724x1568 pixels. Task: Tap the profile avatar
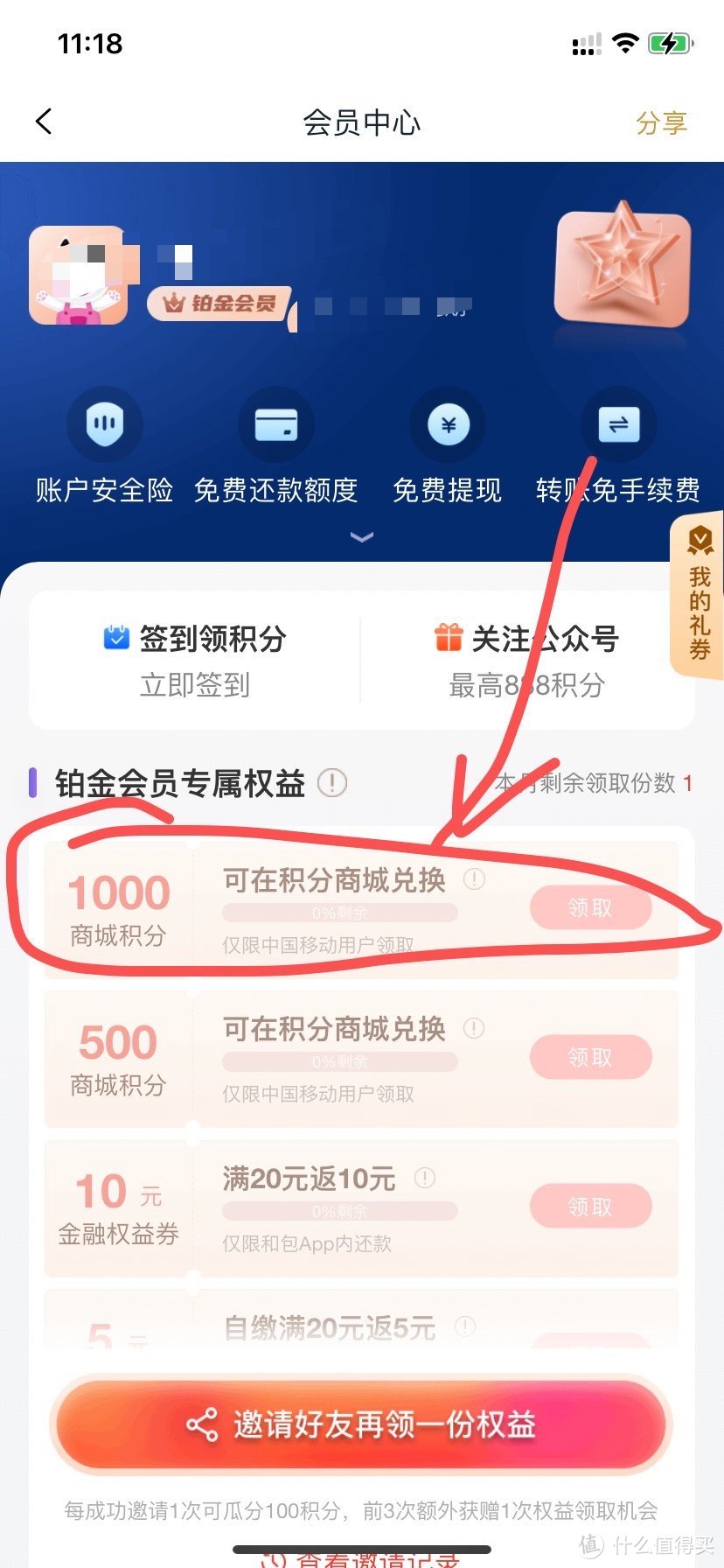(79, 275)
